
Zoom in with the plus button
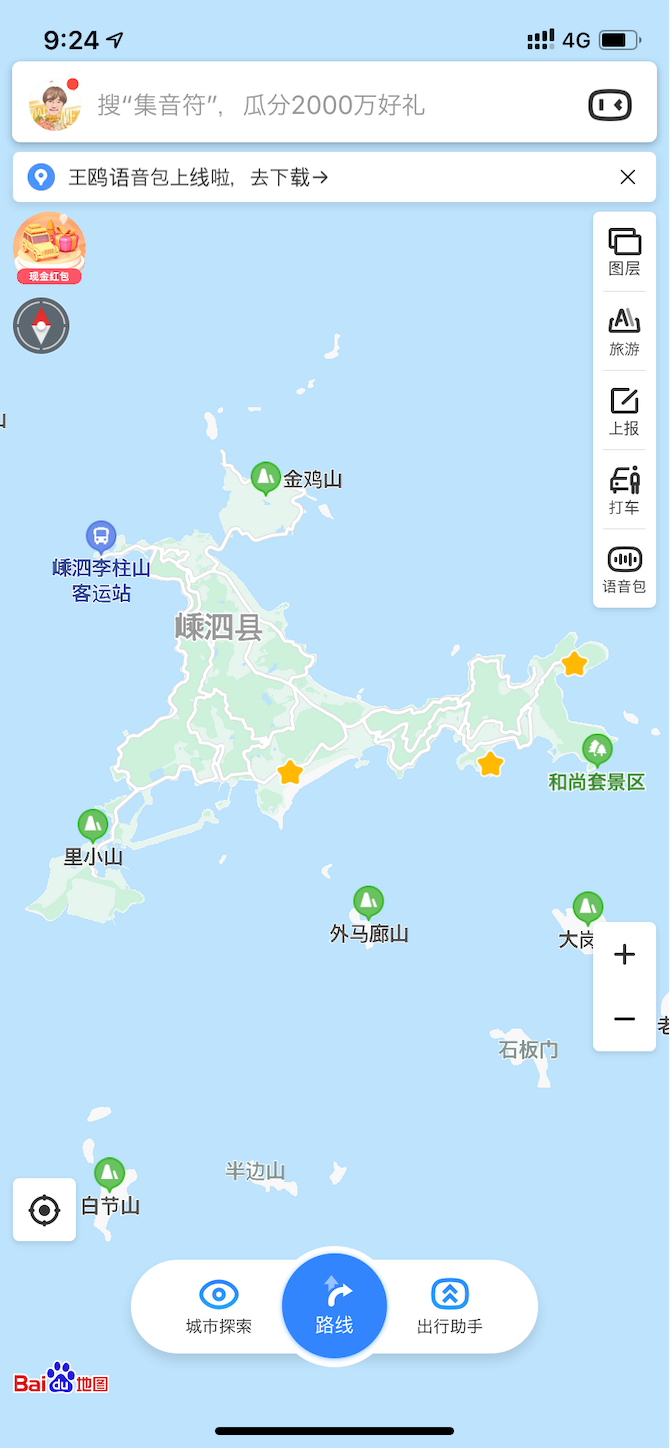tap(624, 955)
